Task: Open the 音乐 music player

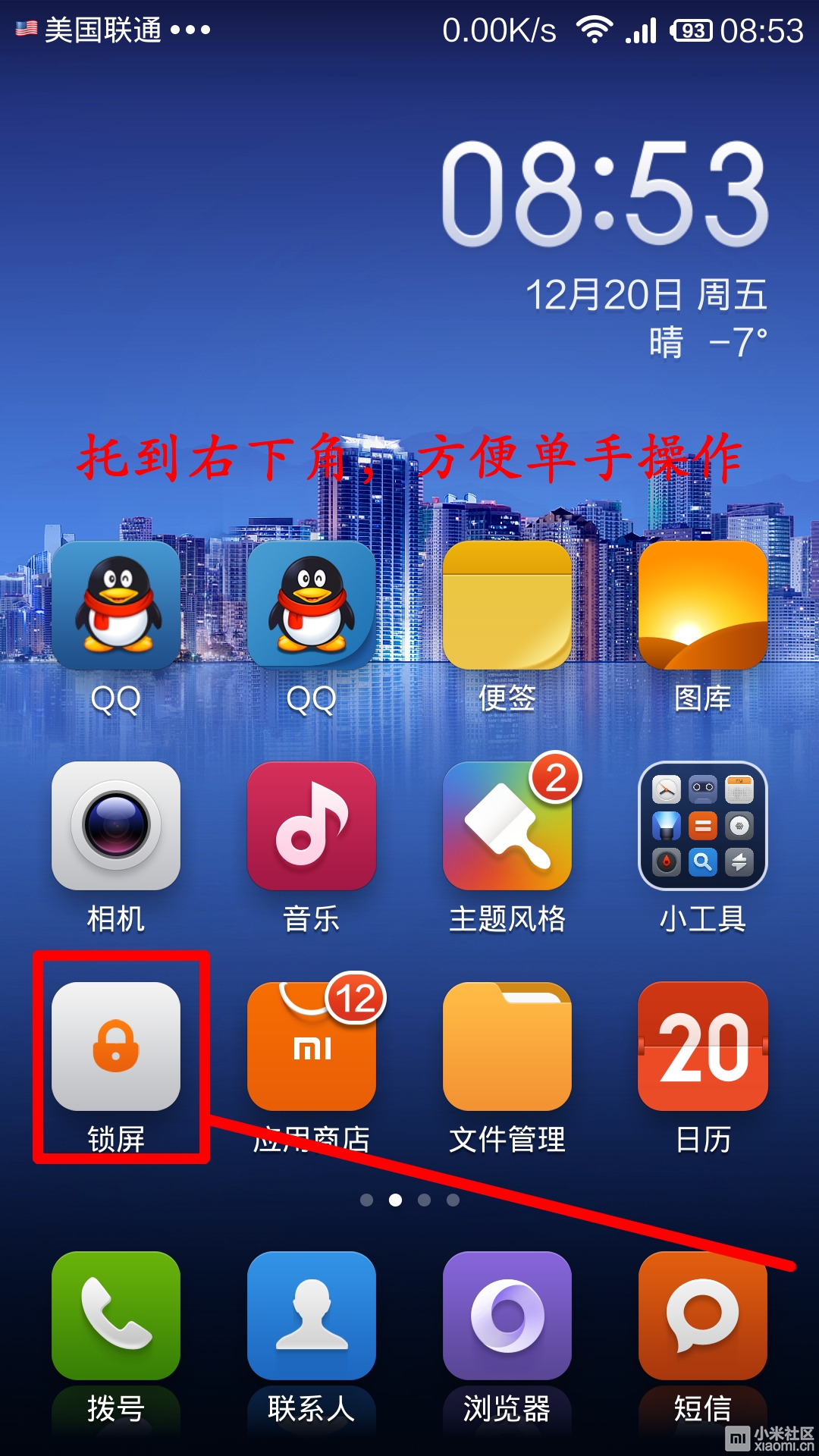Action: tap(311, 827)
